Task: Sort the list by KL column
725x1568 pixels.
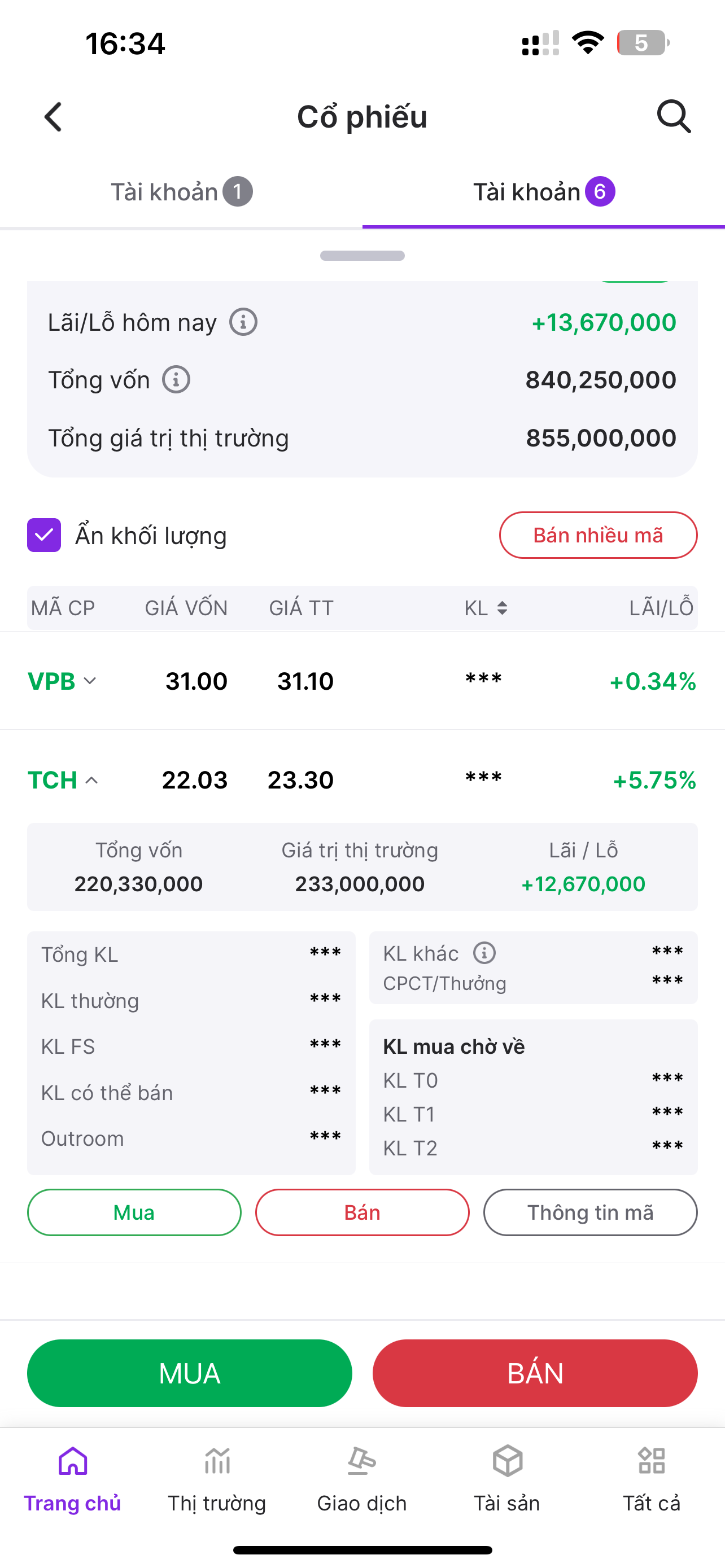Action: [x=486, y=608]
